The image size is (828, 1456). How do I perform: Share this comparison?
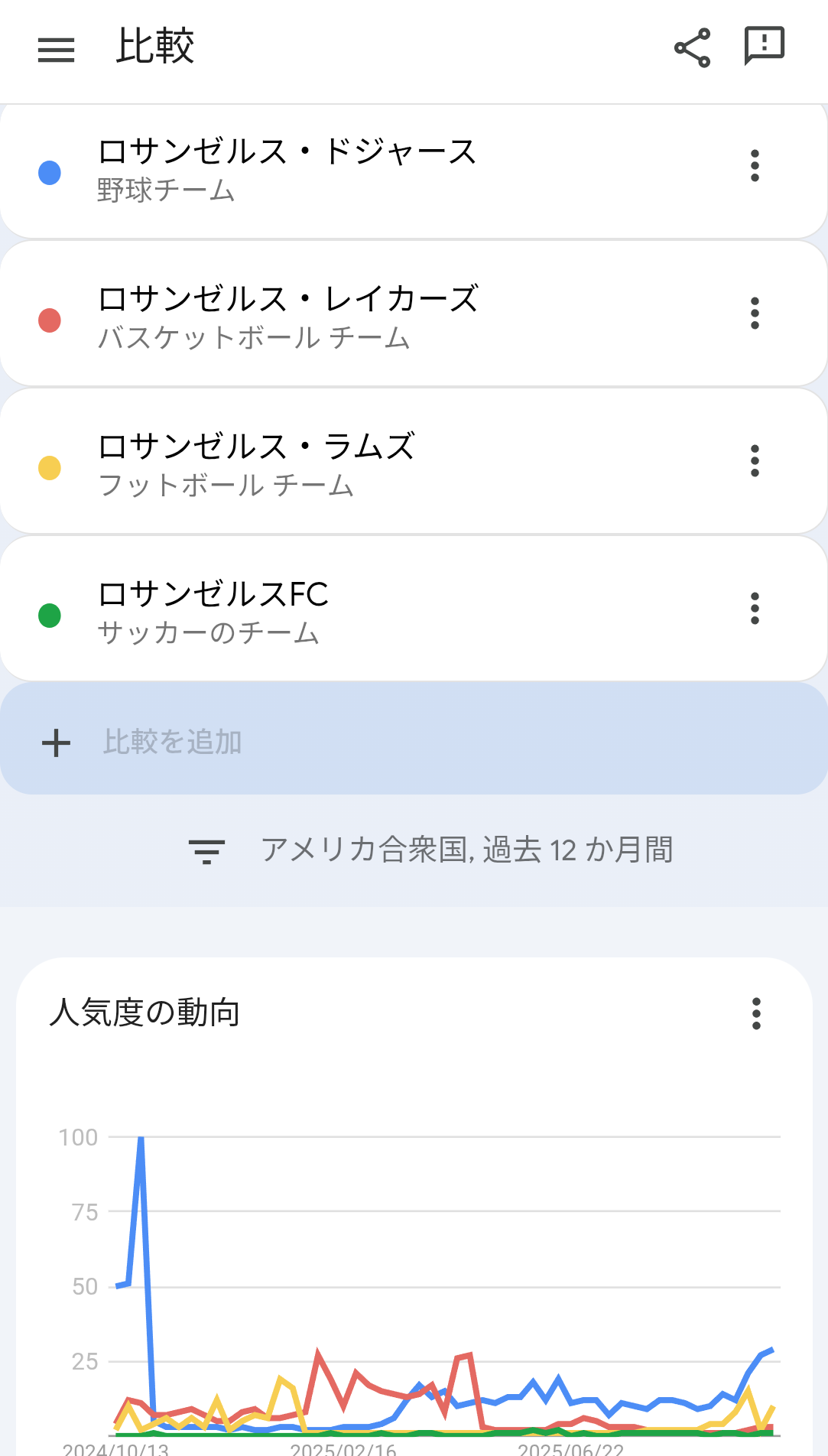pyautogui.click(x=692, y=48)
